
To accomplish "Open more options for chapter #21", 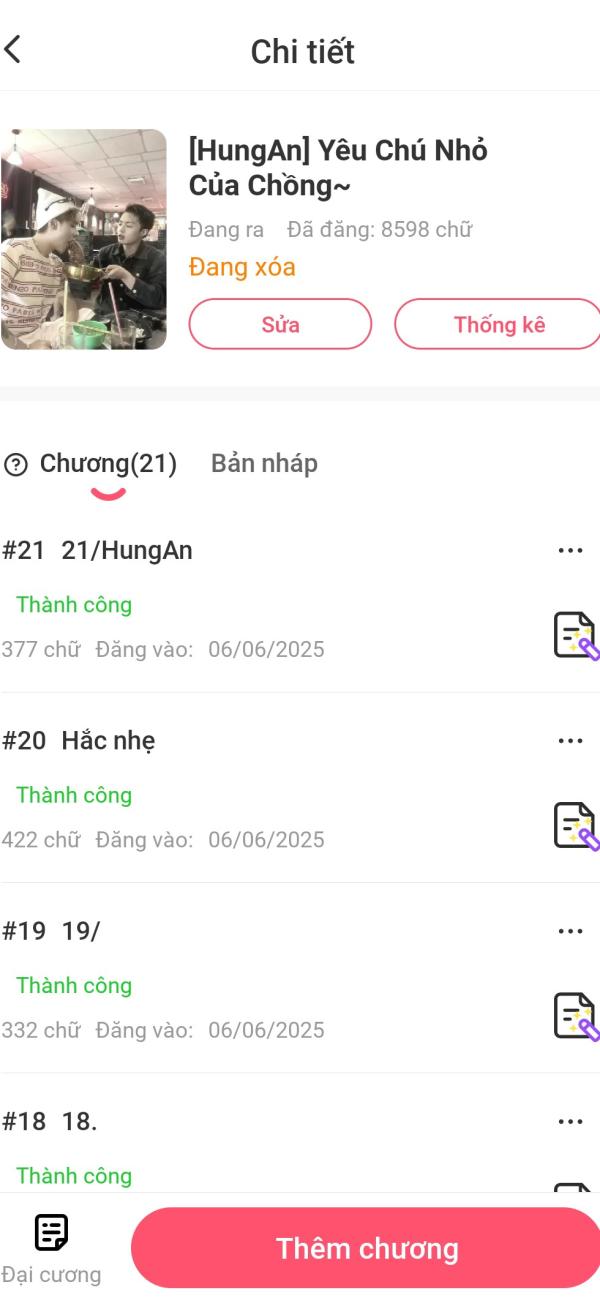I will click(570, 551).
